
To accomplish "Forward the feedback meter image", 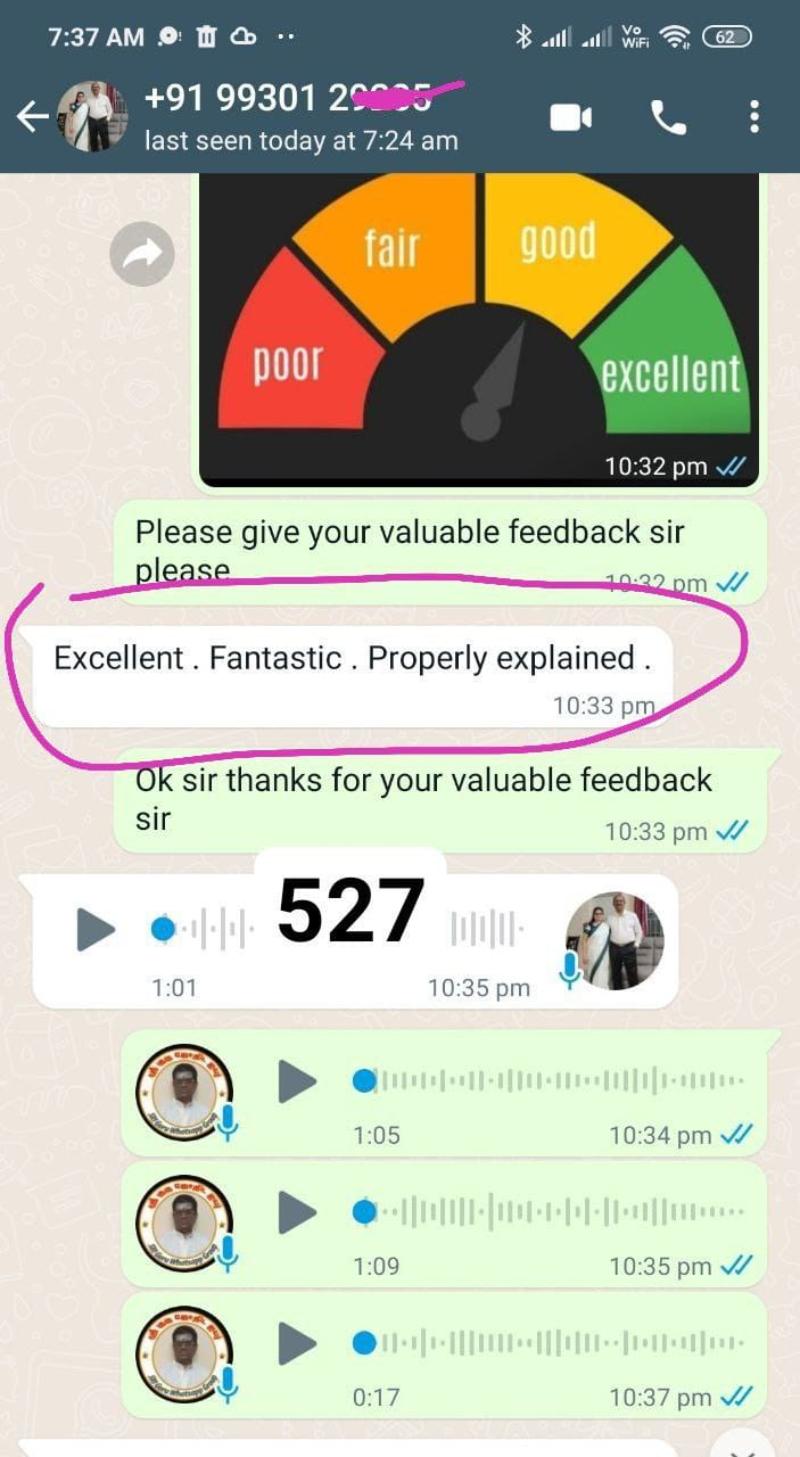I will 142,254.
